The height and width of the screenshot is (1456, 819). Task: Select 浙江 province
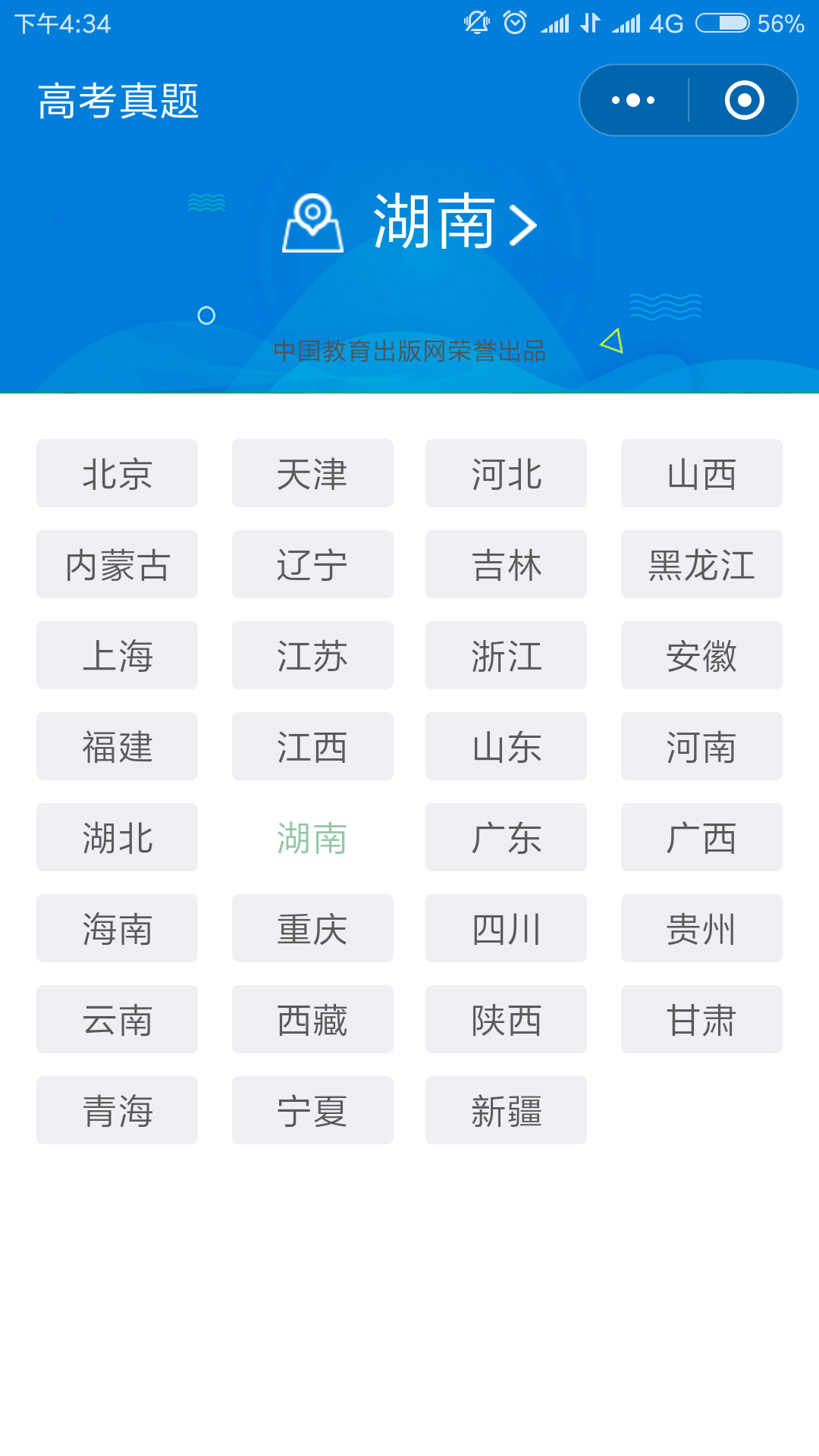tap(506, 655)
